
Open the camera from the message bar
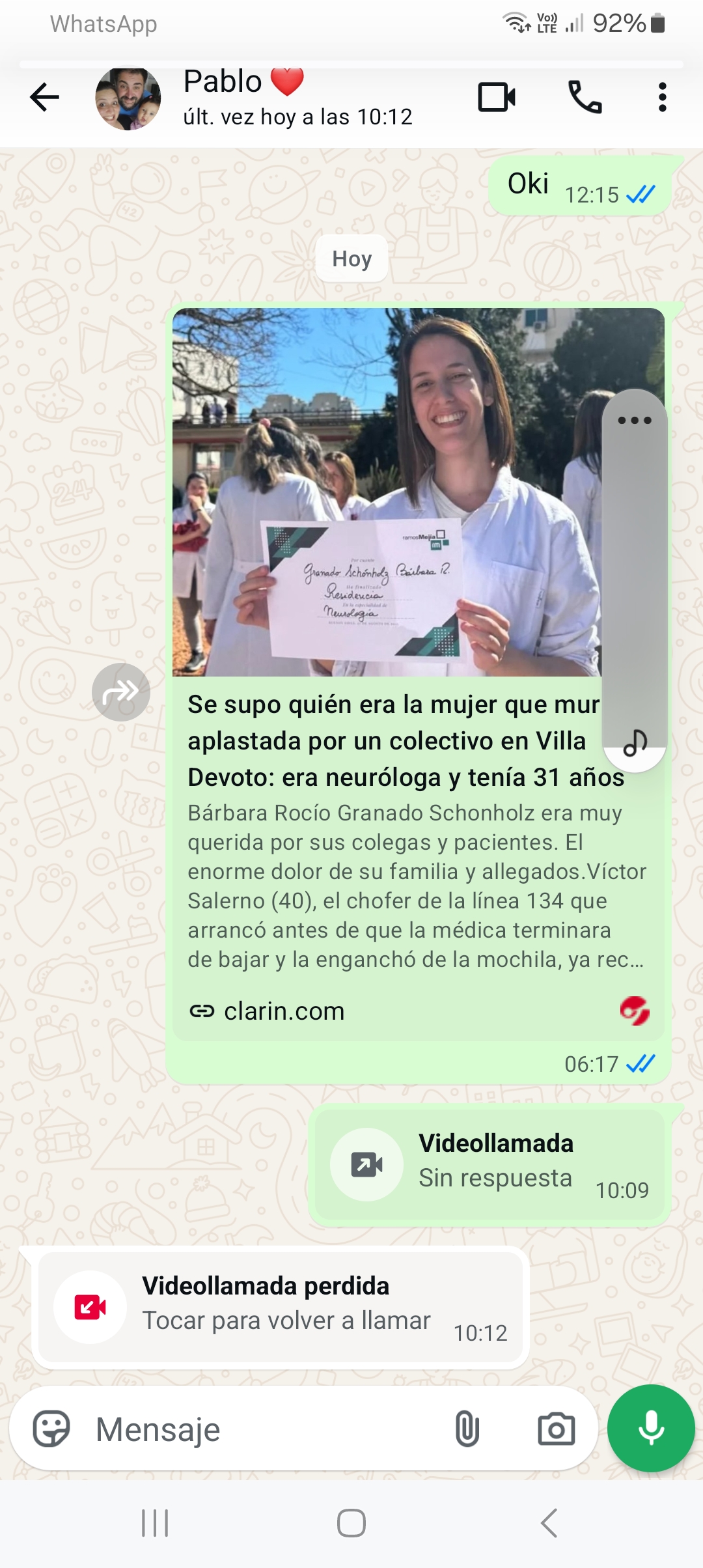[556, 1429]
